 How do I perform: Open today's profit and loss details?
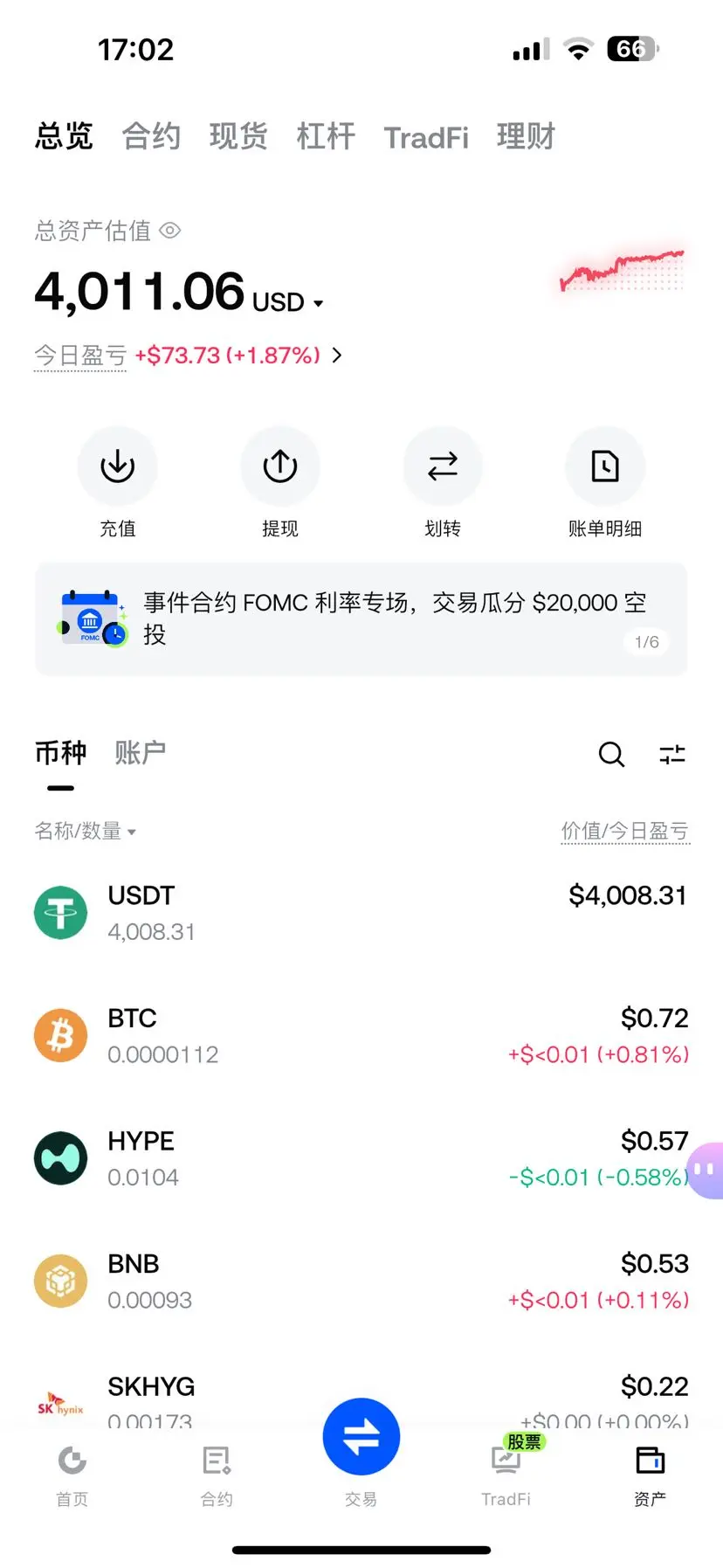[x=188, y=356]
